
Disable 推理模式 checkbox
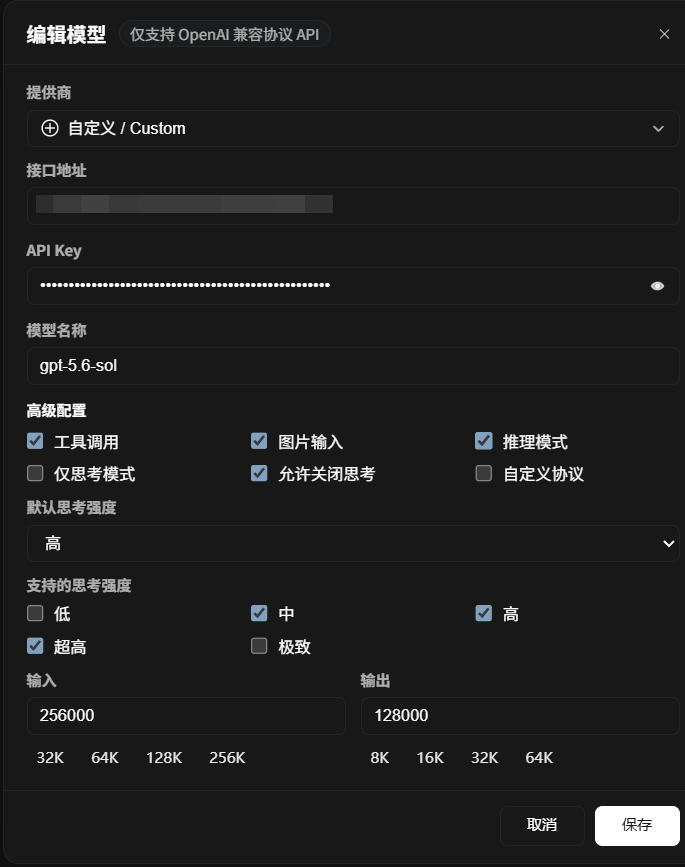483,441
